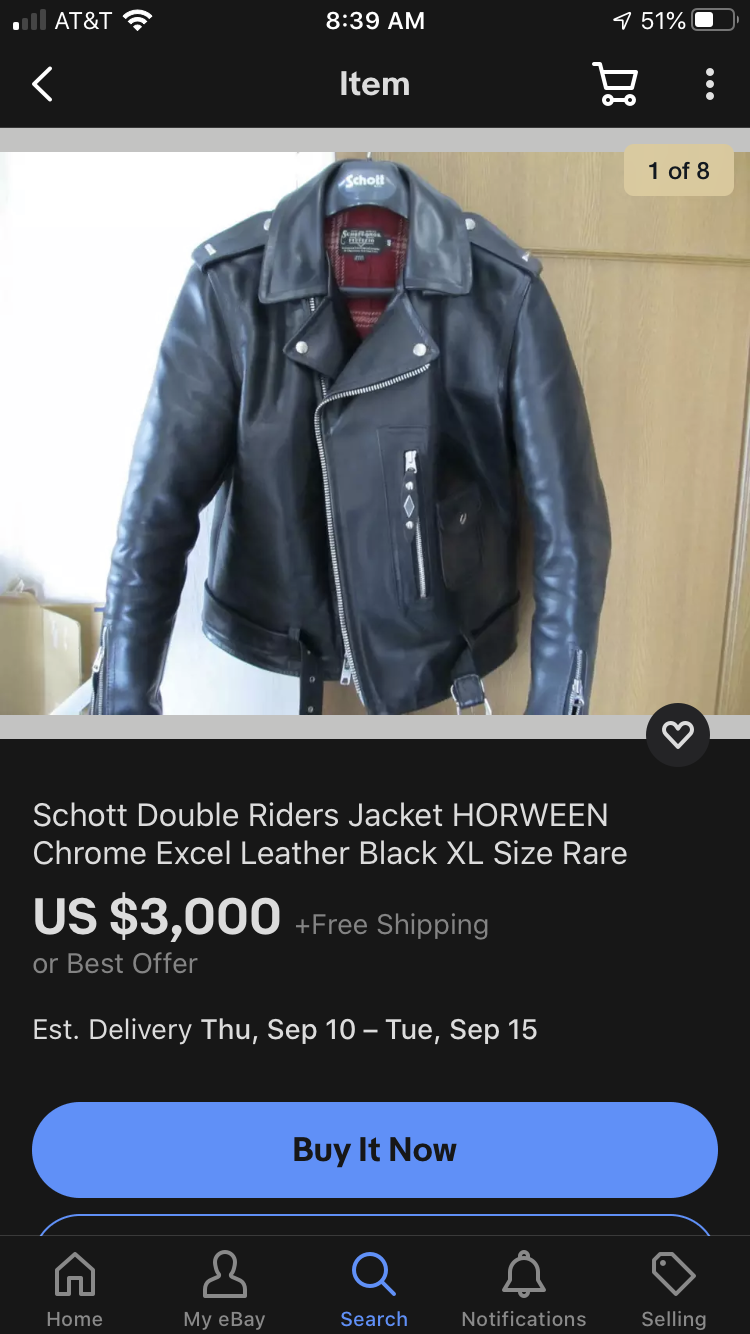Switch to the Home tab
Image resolution: width=750 pixels, height=1334 pixels.
tap(75, 1288)
